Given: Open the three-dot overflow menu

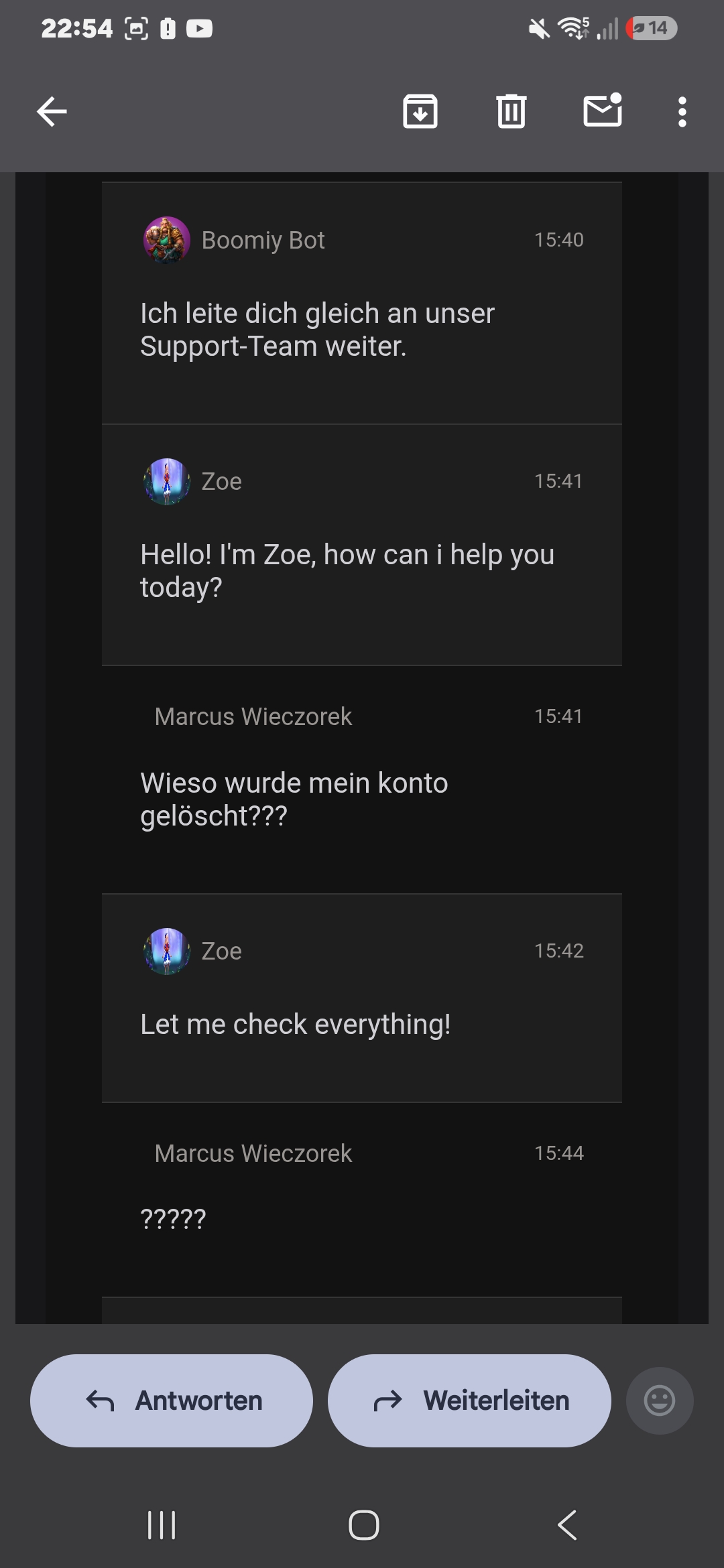Looking at the screenshot, I should click(682, 112).
